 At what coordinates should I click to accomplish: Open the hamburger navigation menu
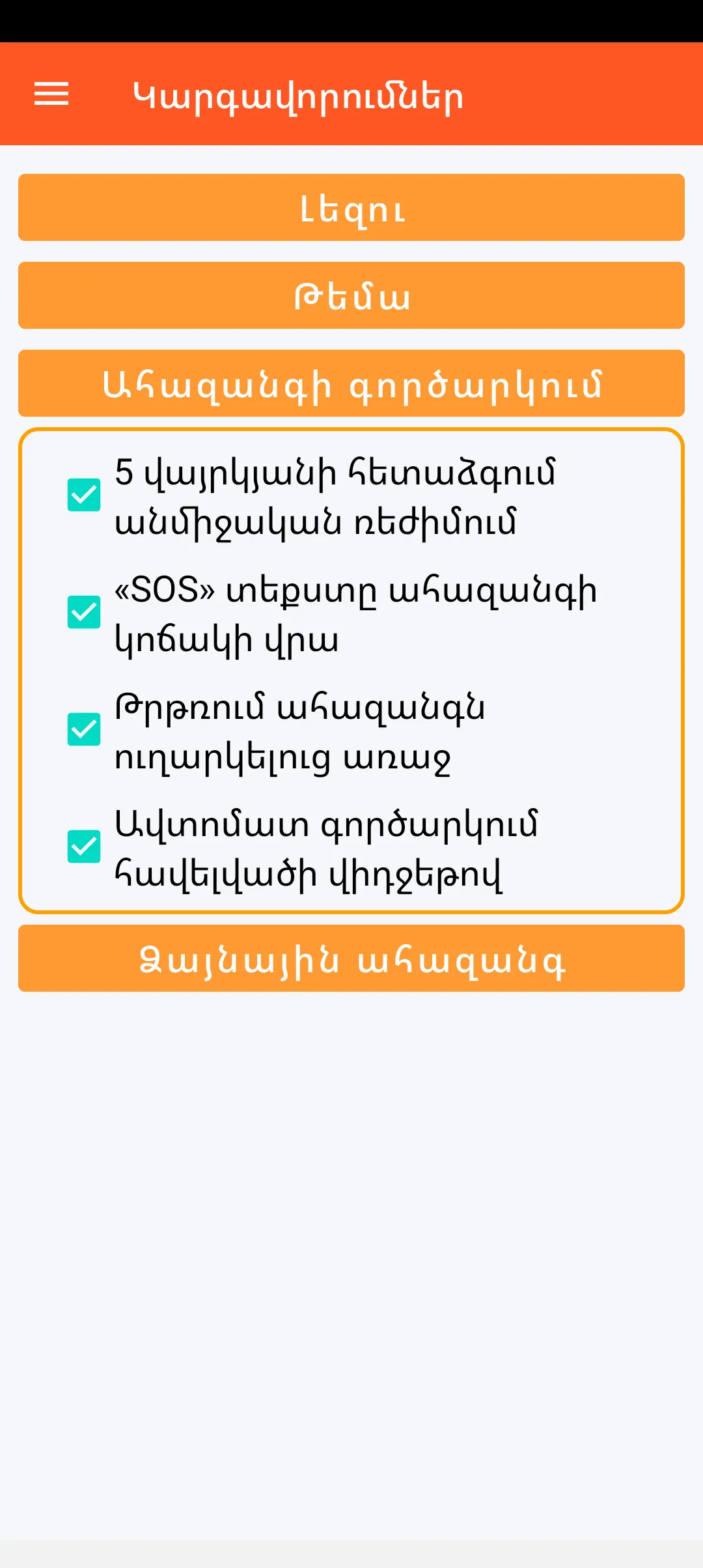coord(51,94)
